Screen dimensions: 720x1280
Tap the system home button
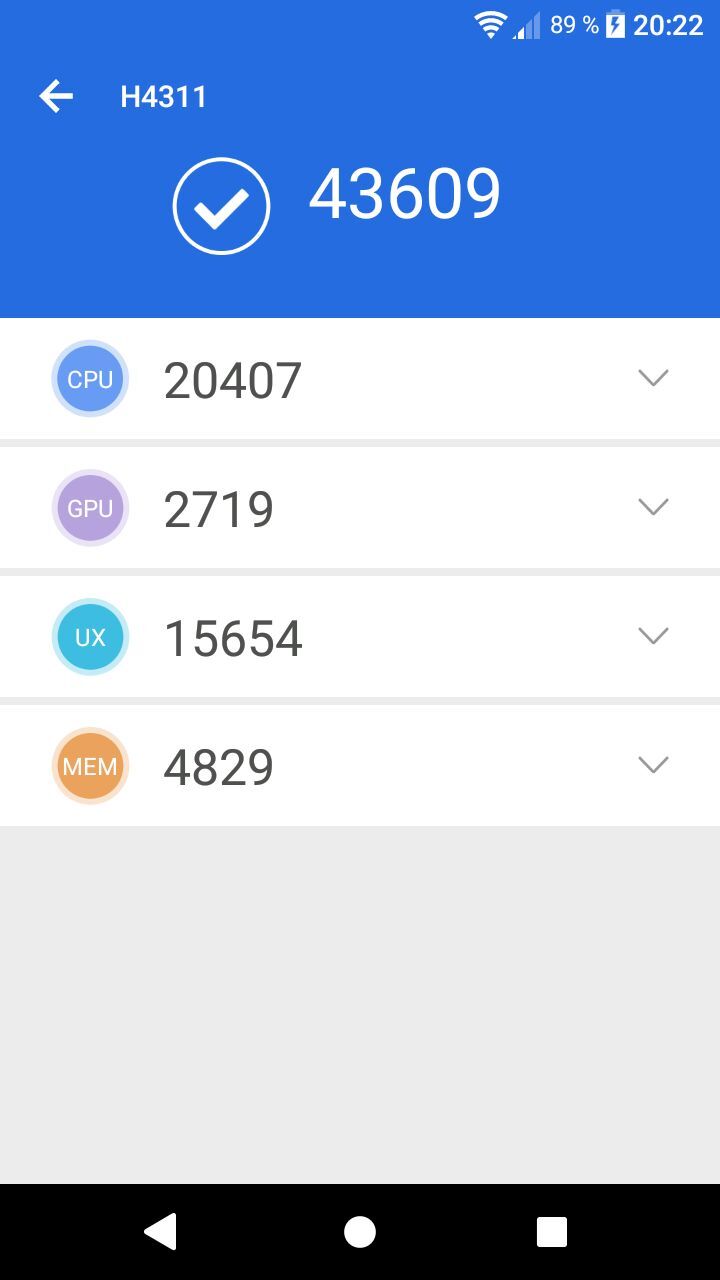click(x=360, y=1232)
